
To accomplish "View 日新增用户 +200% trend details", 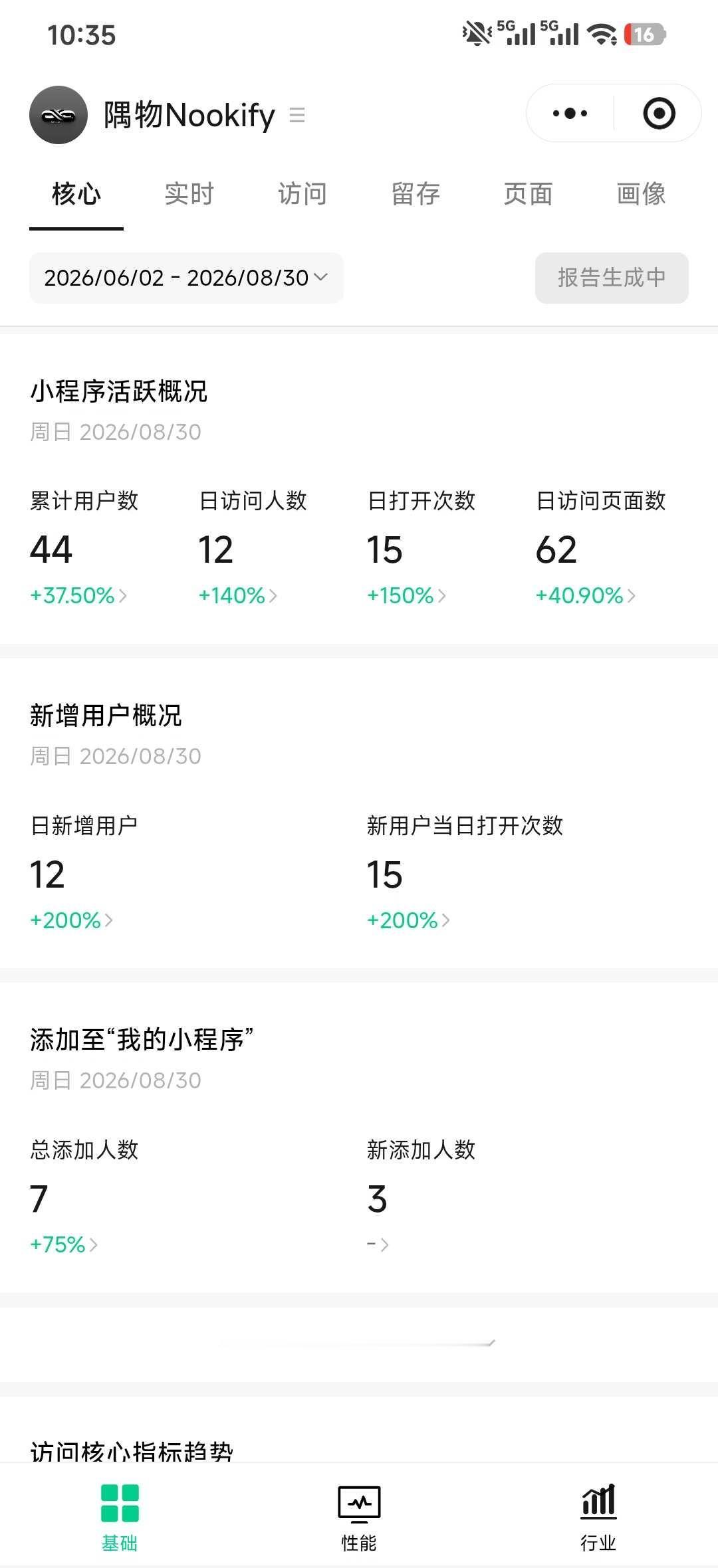I will pos(72,920).
